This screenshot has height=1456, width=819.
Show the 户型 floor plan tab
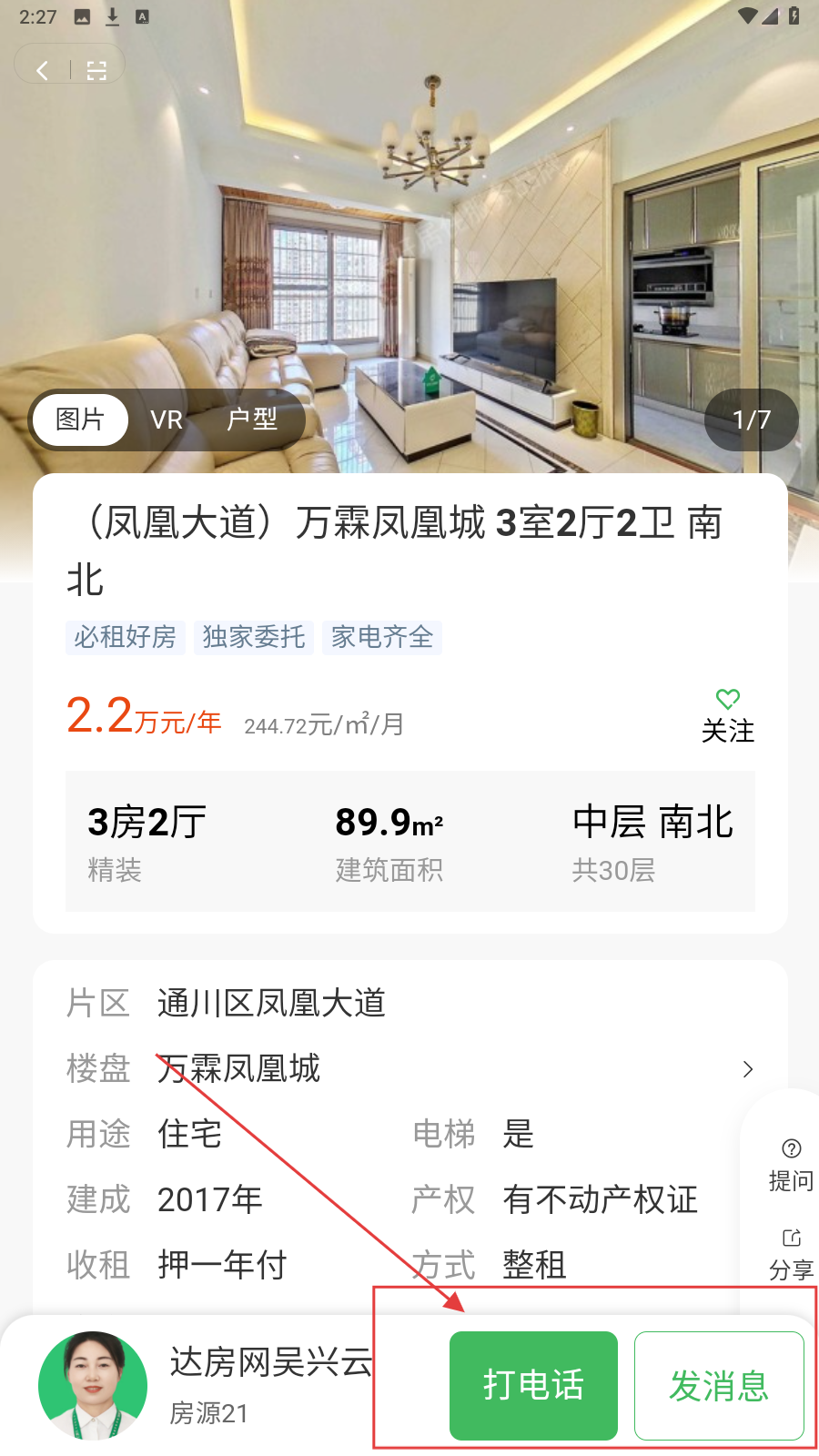pyautogui.click(x=252, y=420)
